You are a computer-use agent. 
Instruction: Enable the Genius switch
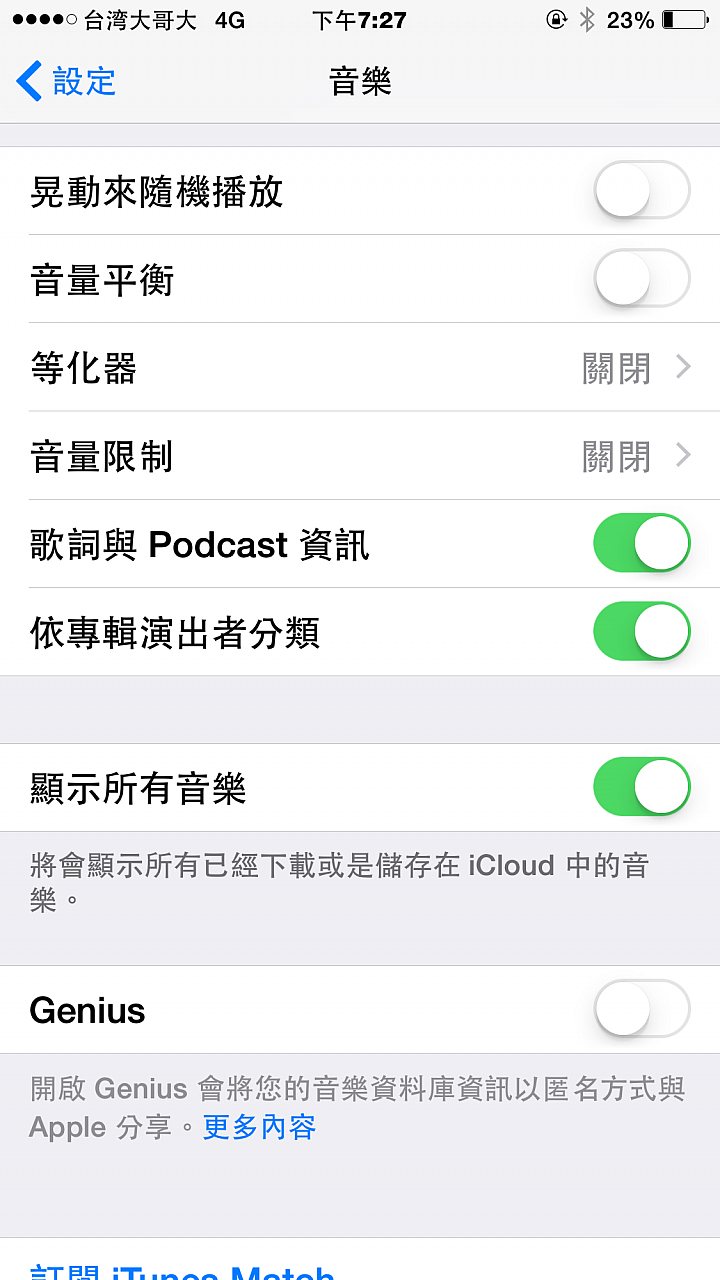pyautogui.click(x=642, y=1009)
